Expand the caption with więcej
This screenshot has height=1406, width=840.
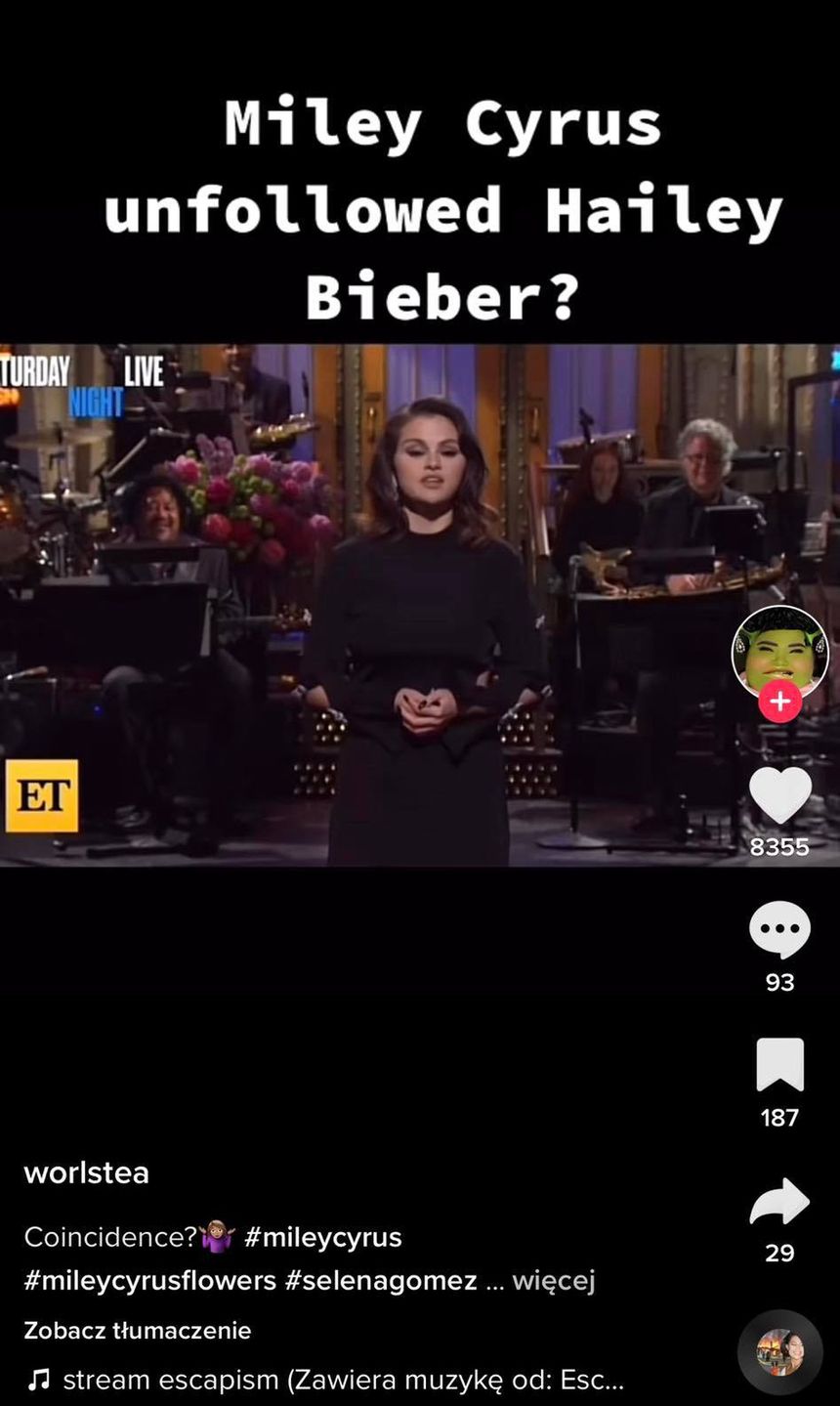[553, 1280]
